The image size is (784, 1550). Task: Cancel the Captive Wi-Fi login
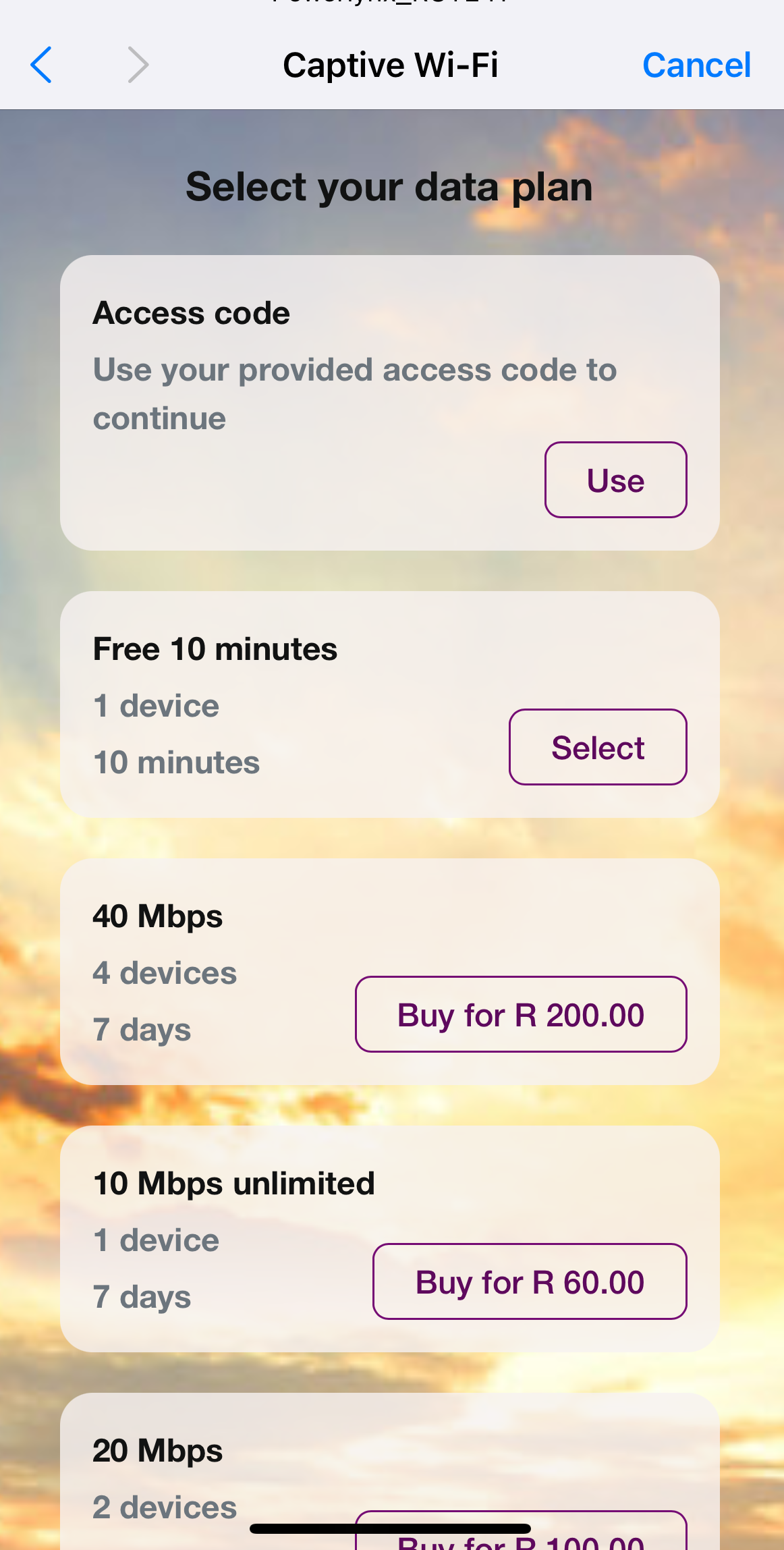tap(696, 65)
